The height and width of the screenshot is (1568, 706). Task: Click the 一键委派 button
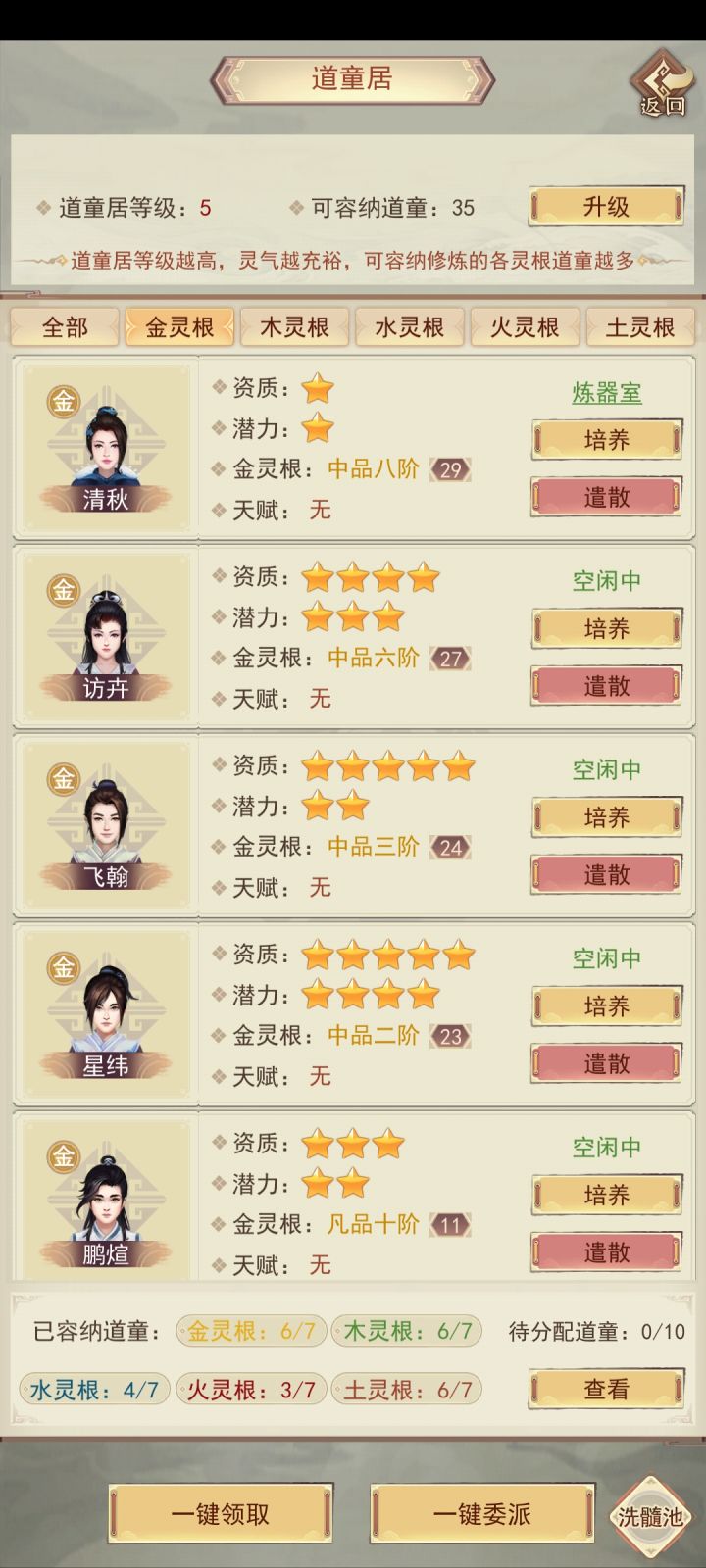(x=482, y=1514)
